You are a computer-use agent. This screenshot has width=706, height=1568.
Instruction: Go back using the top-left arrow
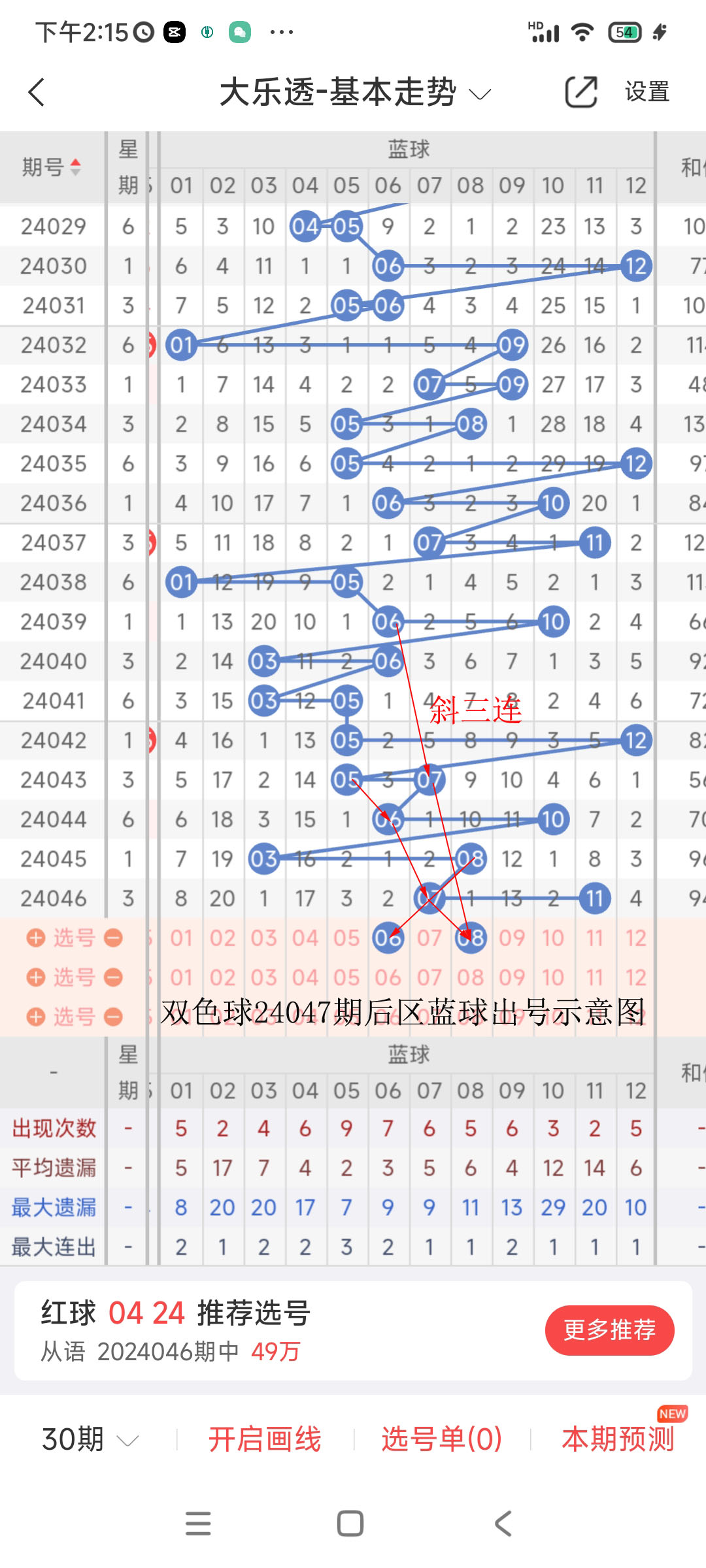37,92
